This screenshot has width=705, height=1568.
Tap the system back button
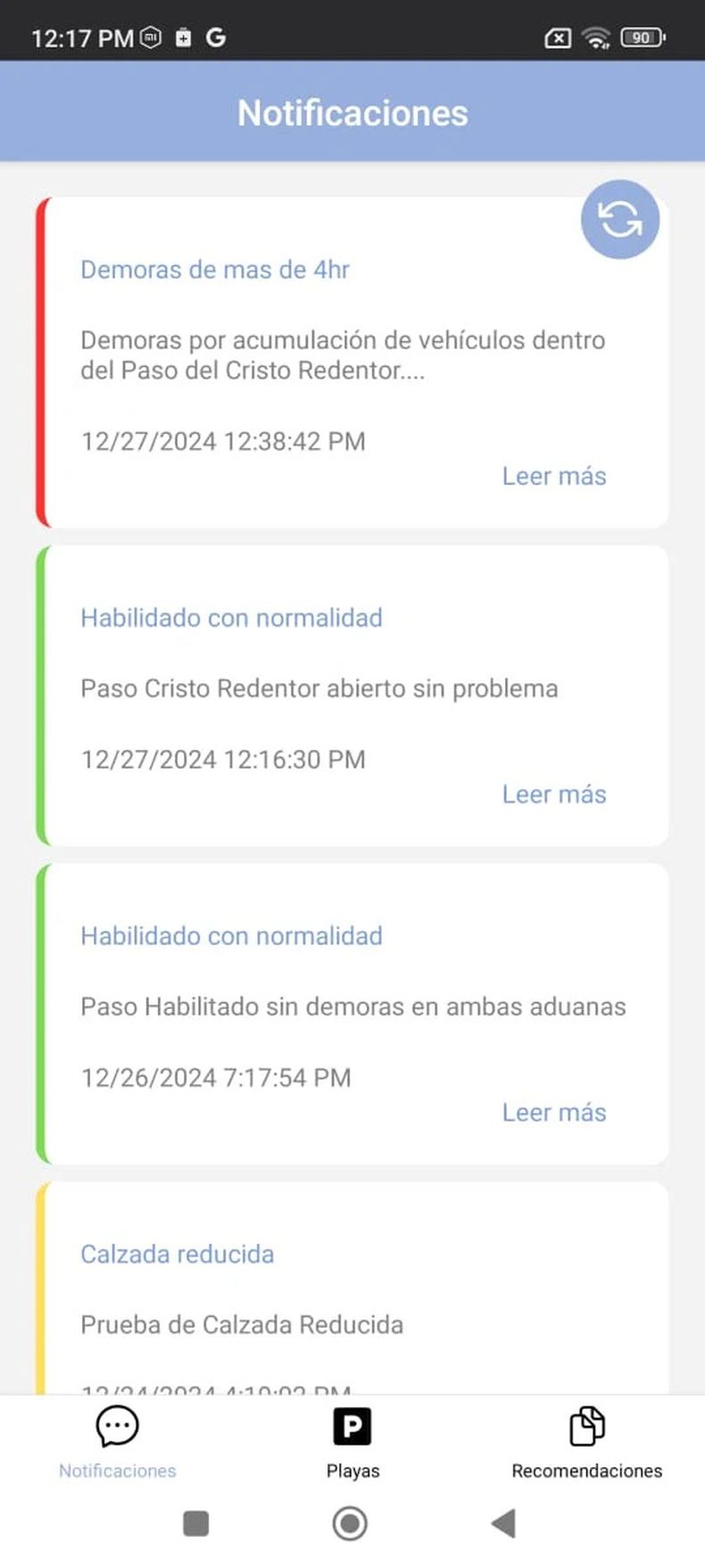(x=504, y=1523)
